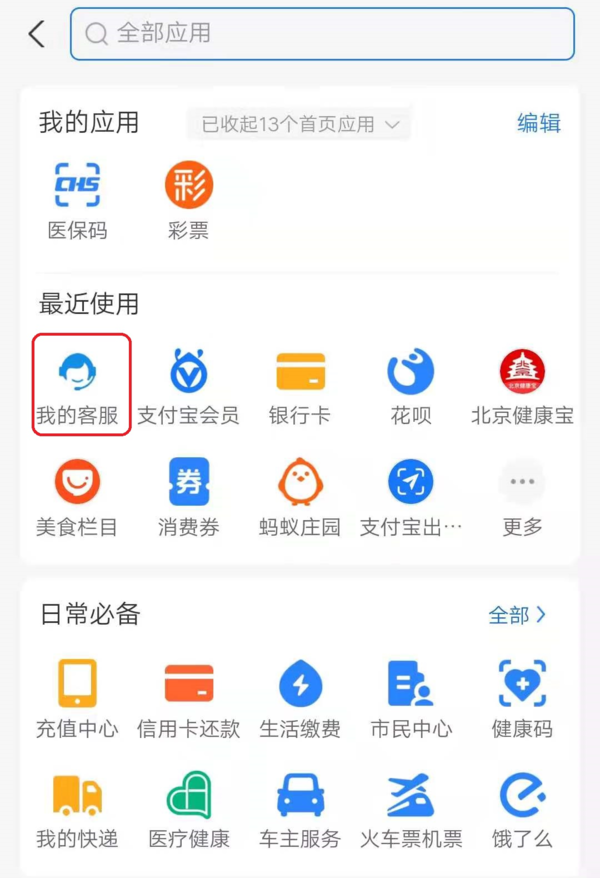View 全部 daily essentials

click(x=517, y=615)
